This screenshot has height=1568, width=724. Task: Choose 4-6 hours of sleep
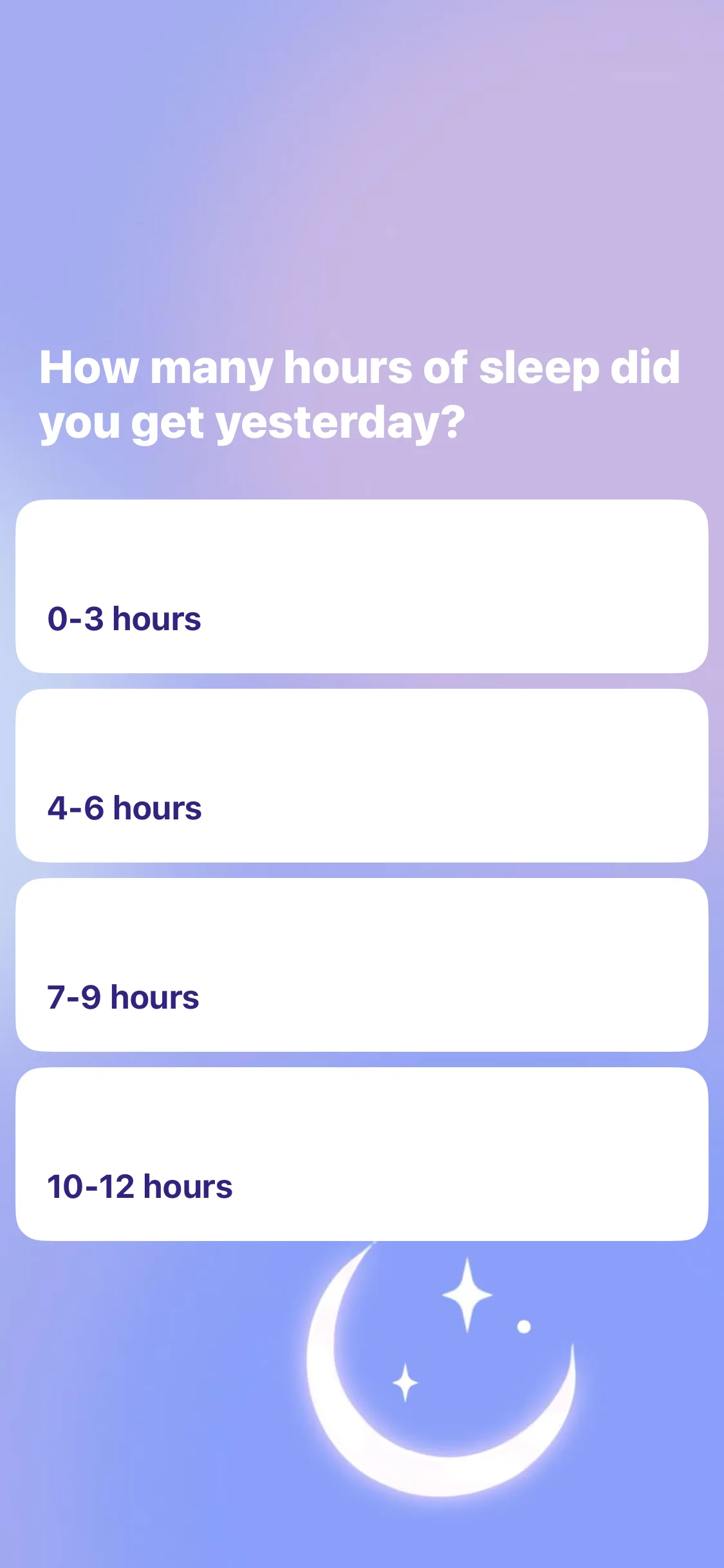point(362,776)
